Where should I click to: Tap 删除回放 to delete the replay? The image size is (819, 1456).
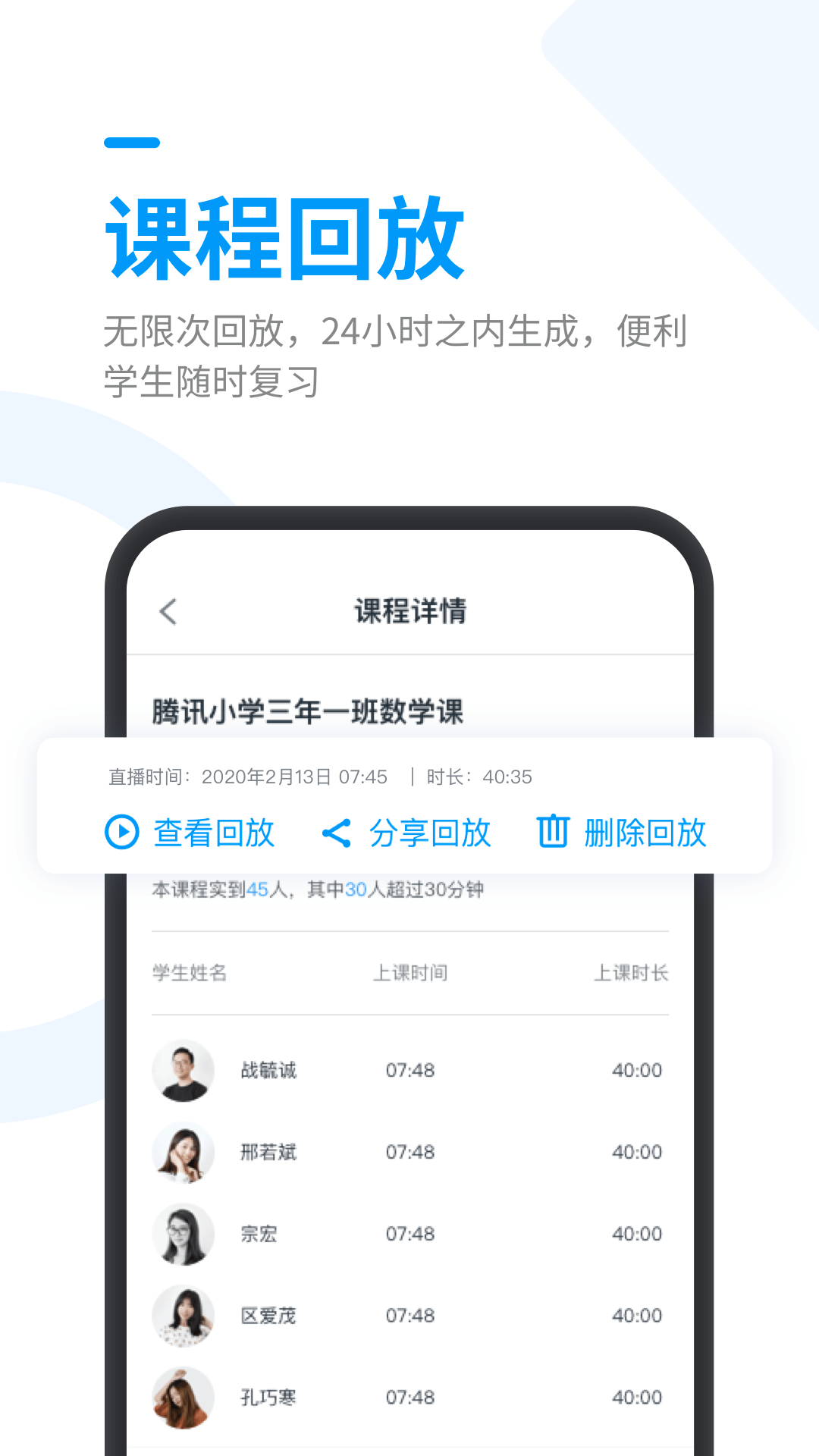click(645, 832)
